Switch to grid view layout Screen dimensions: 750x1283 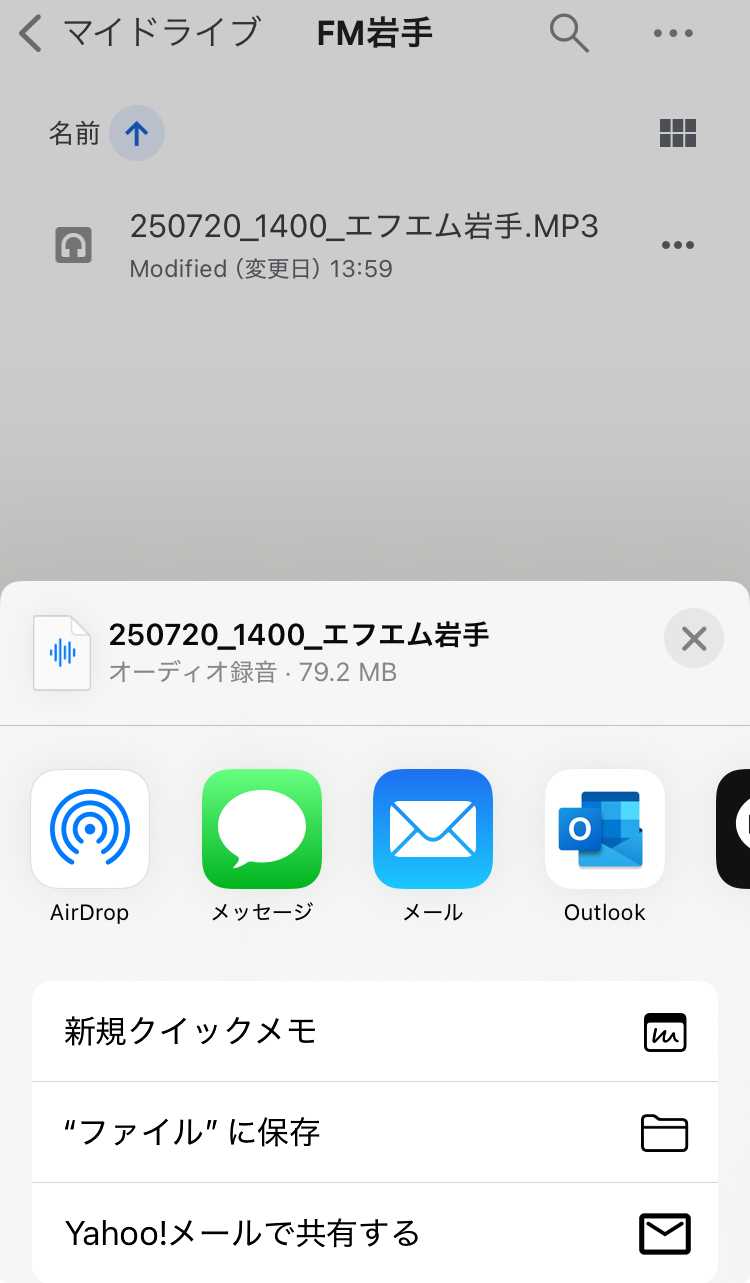click(677, 133)
